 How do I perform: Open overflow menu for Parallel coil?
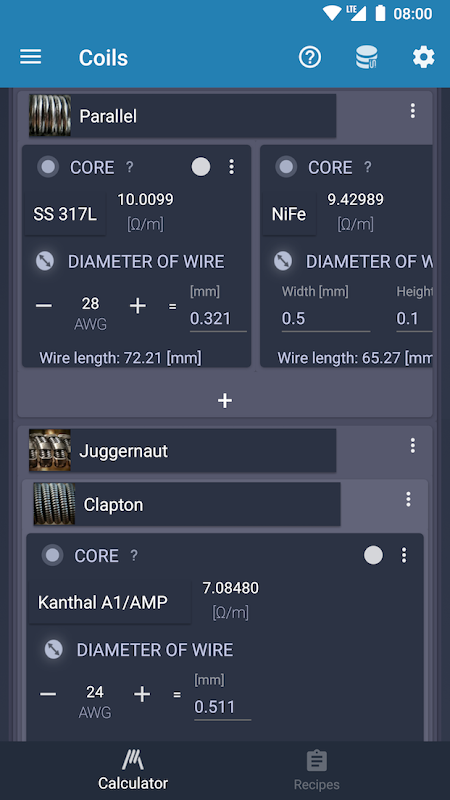413,111
